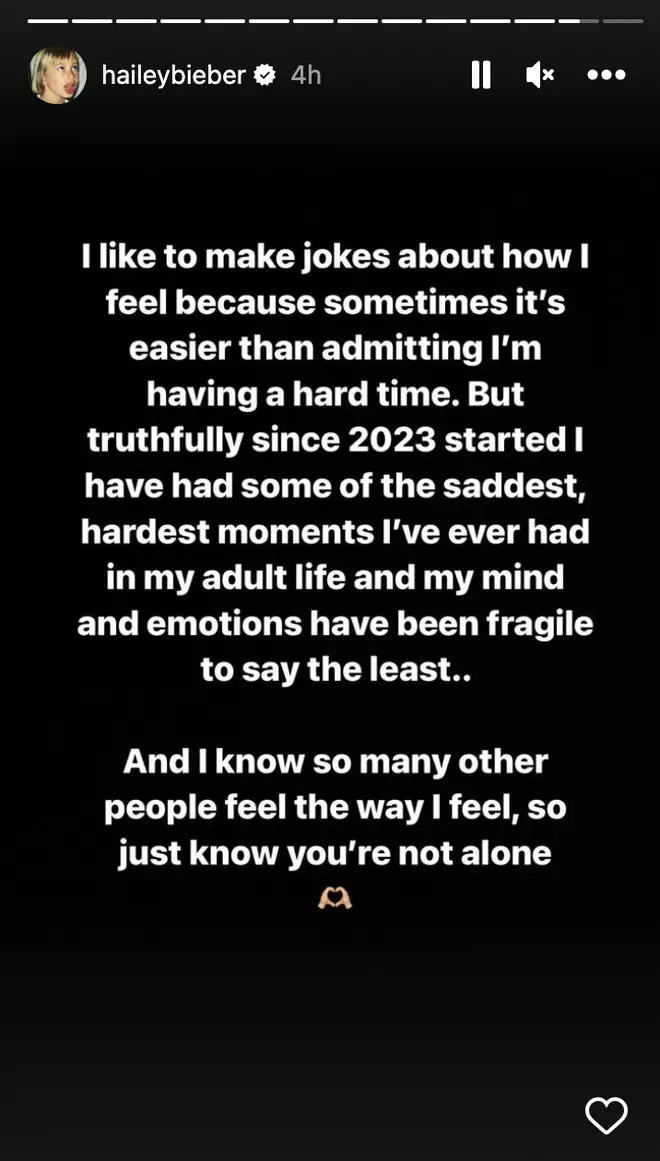Open the three-dot more options menu

(x=606, y=75)
